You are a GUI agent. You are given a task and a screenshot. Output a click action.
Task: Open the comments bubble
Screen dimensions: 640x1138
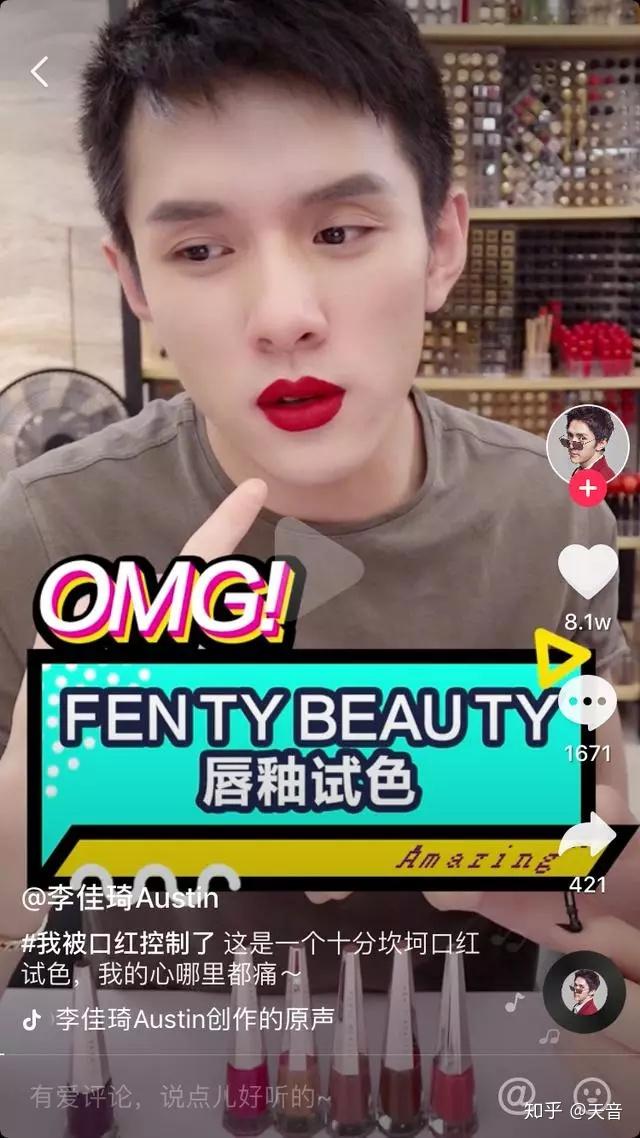[x=588, y=703]
